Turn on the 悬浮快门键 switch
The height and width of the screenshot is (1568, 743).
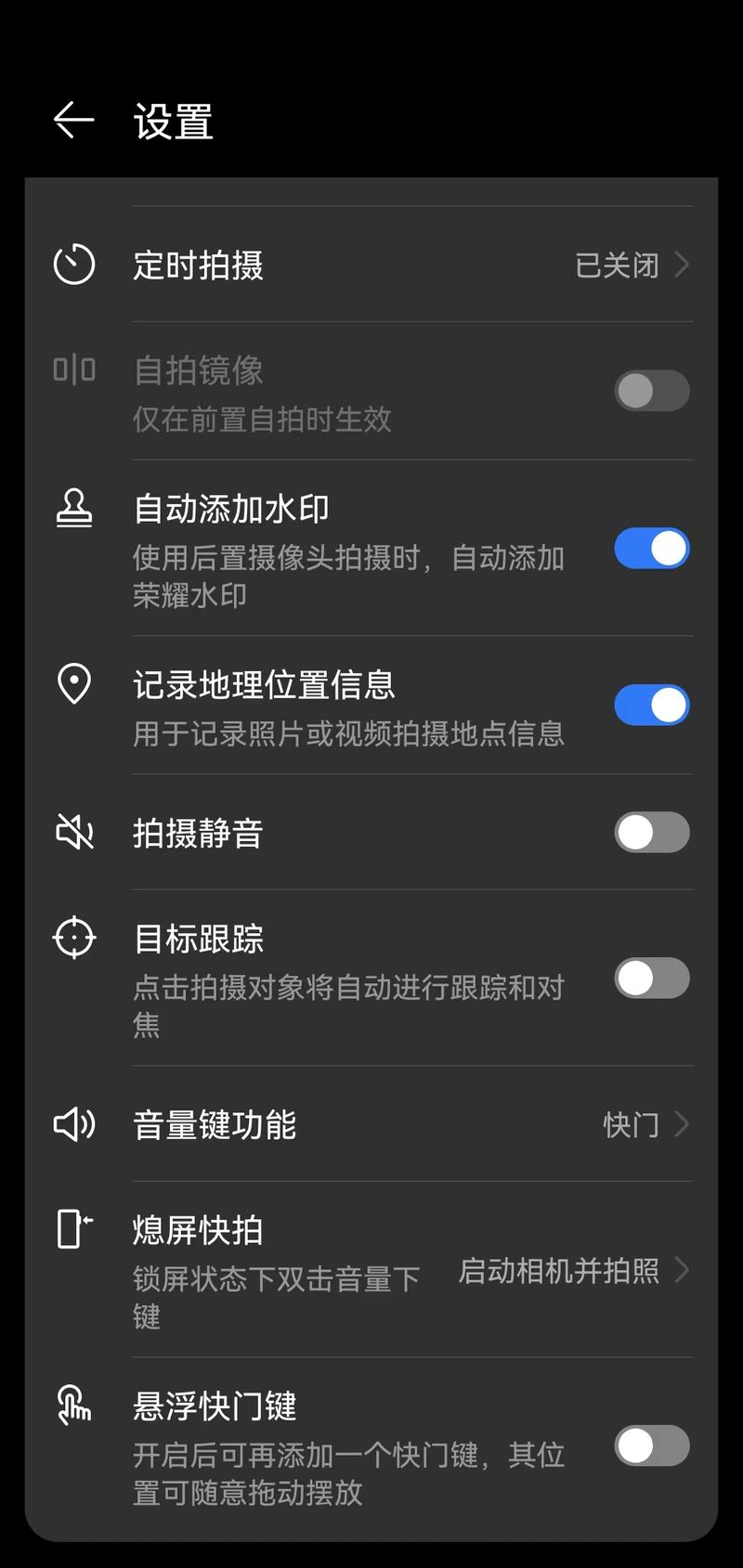(x=651, y=1445)
